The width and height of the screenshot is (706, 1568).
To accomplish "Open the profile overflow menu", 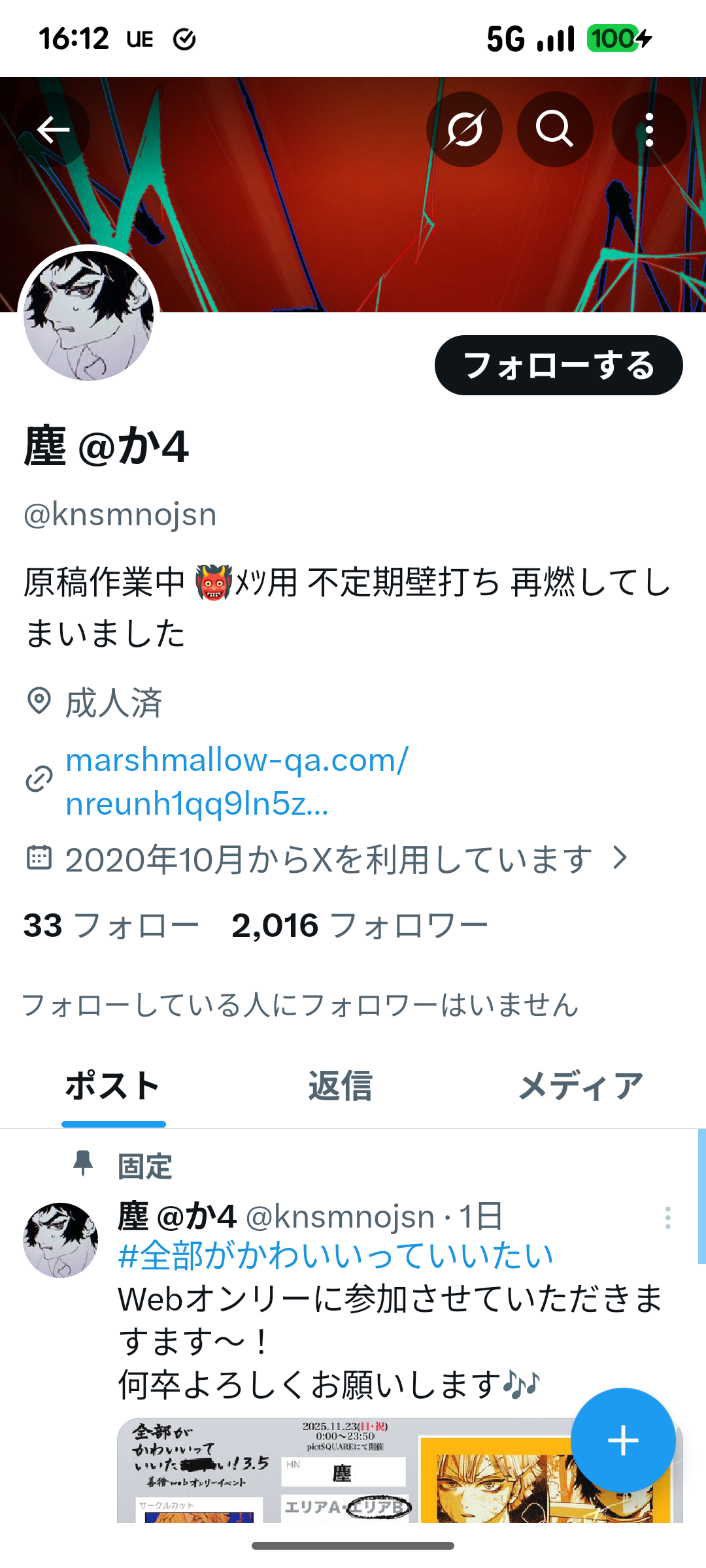I will [x=648, y=129].
